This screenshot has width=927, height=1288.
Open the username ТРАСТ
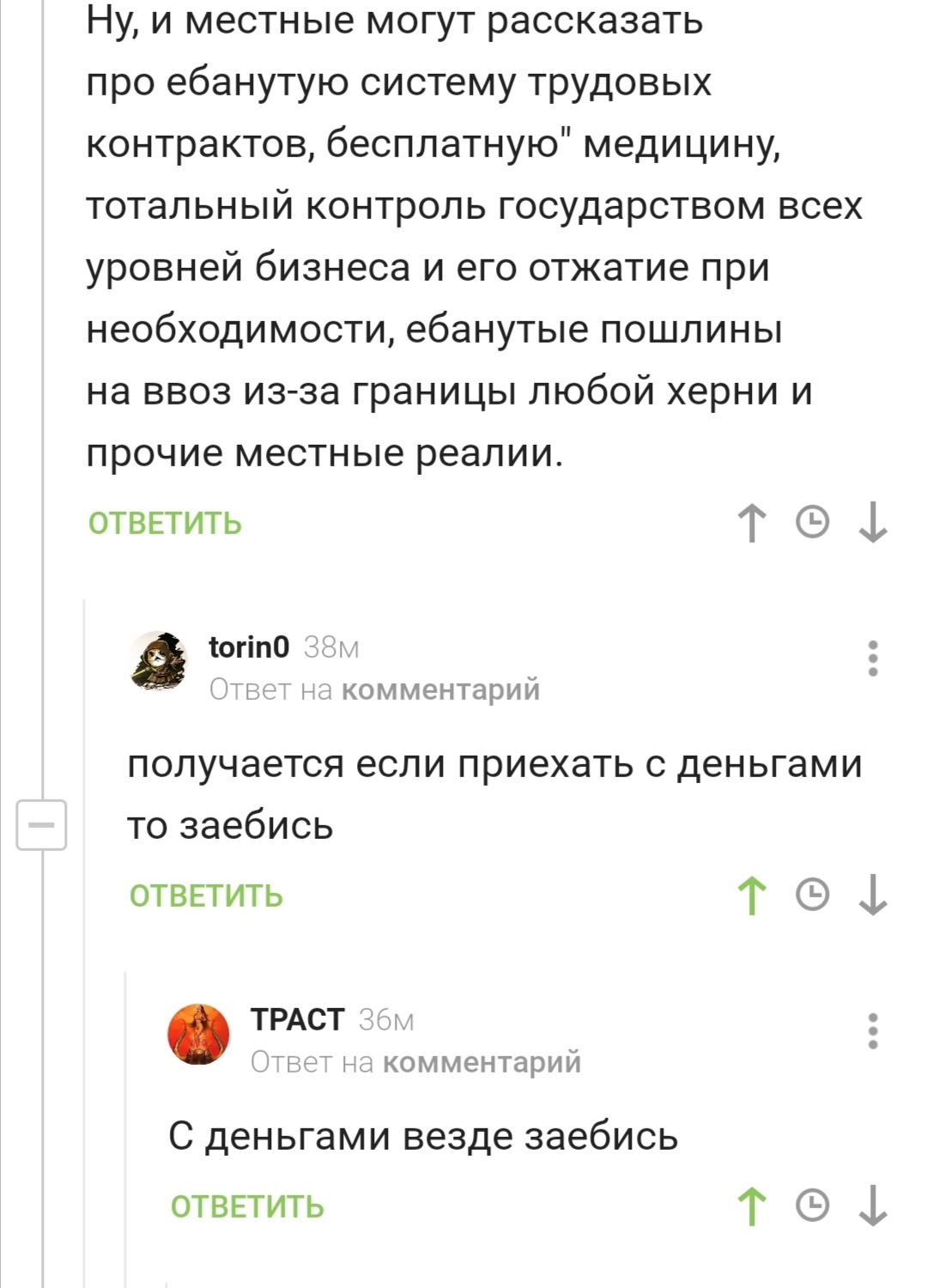(297, 1019)
